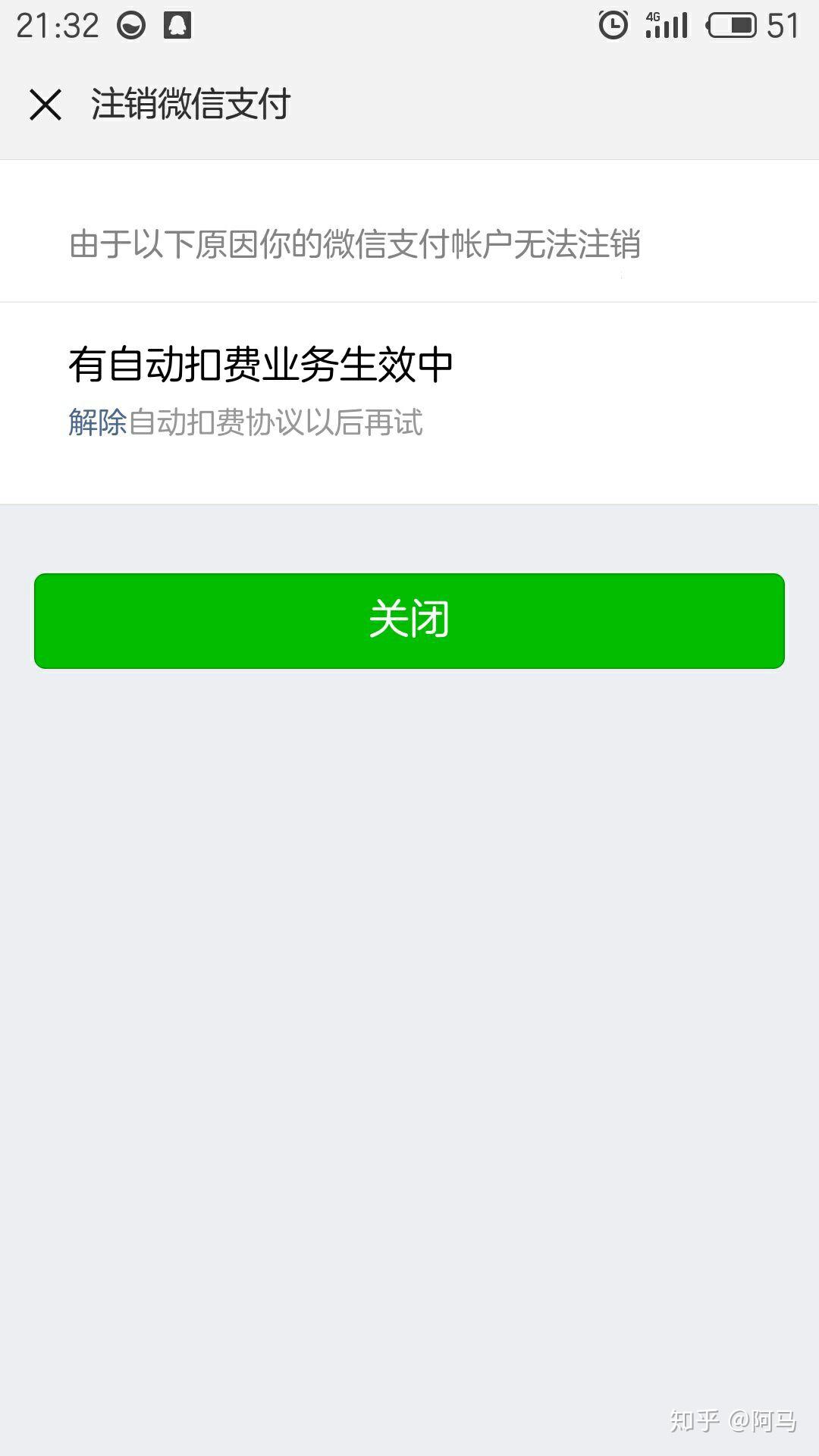Close the 注销微信支付 page with X
This screenshot has width=819, height=1456.
pos(45,105)
